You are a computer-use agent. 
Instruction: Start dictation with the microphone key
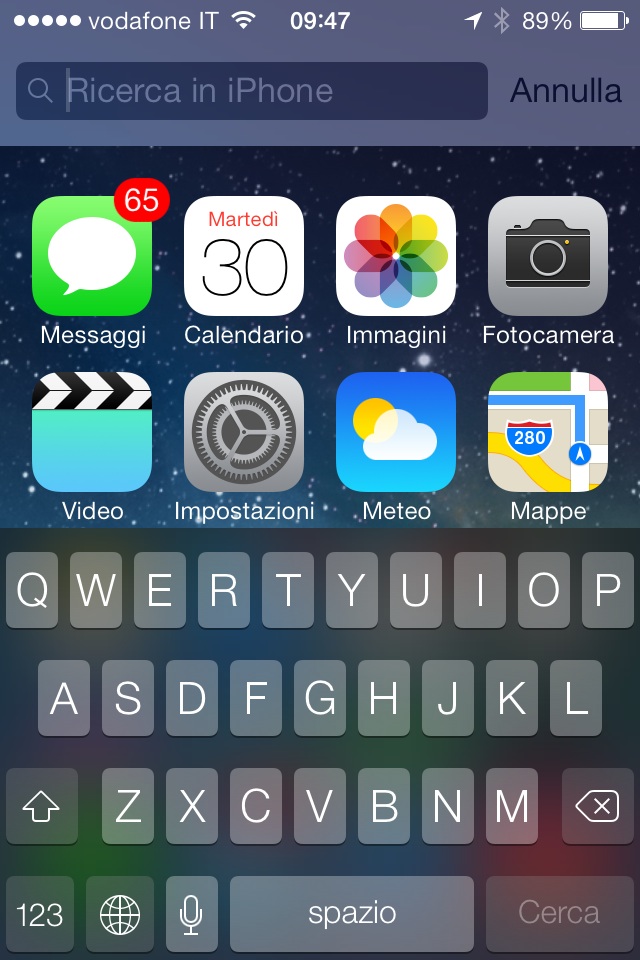click(x=192, y=914)
